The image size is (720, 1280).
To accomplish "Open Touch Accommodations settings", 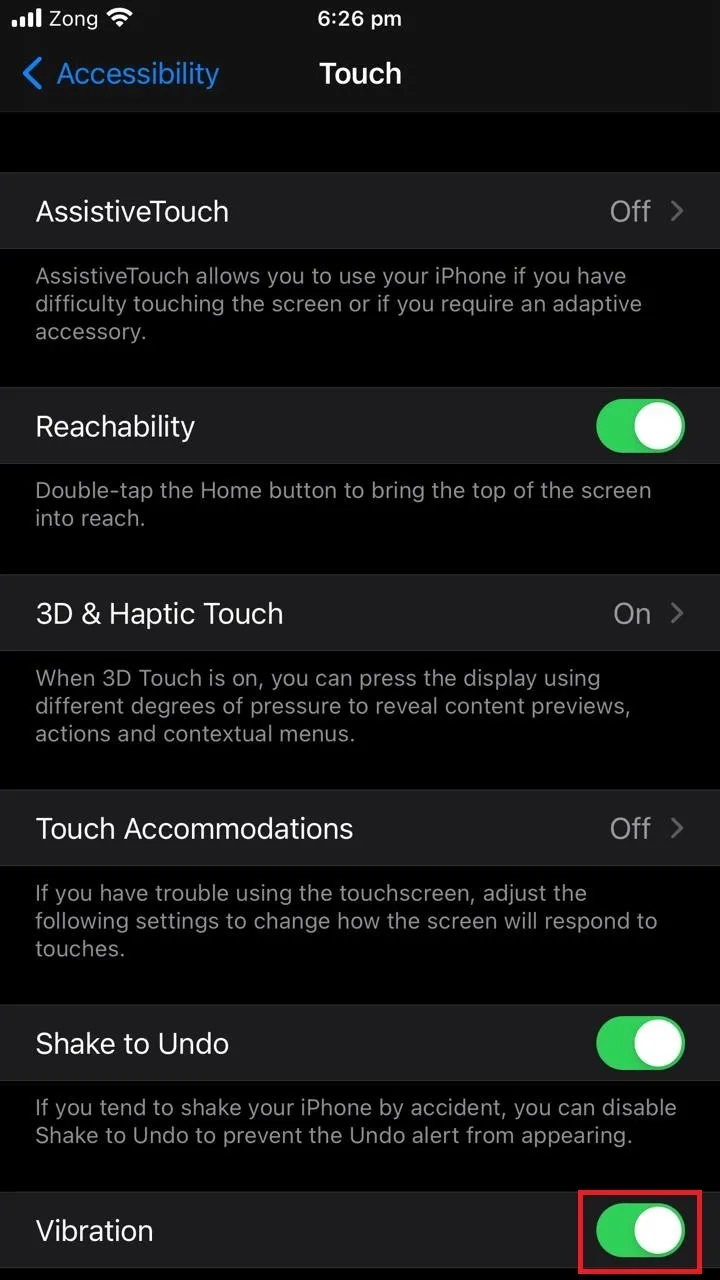I will click(360, 828).
